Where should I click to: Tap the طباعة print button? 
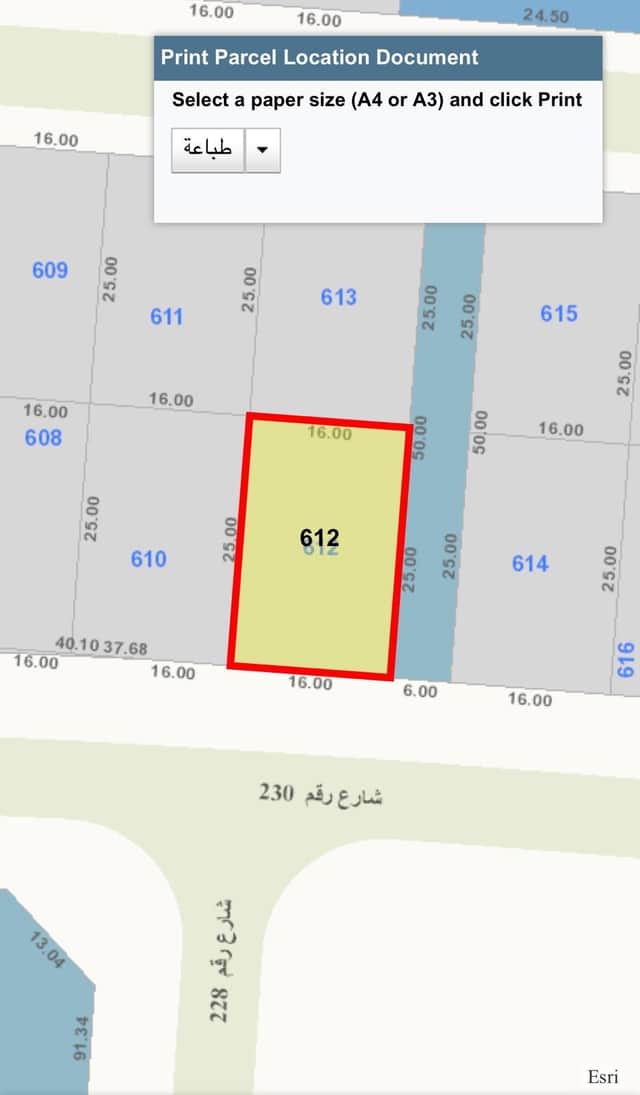coord(208,150)
